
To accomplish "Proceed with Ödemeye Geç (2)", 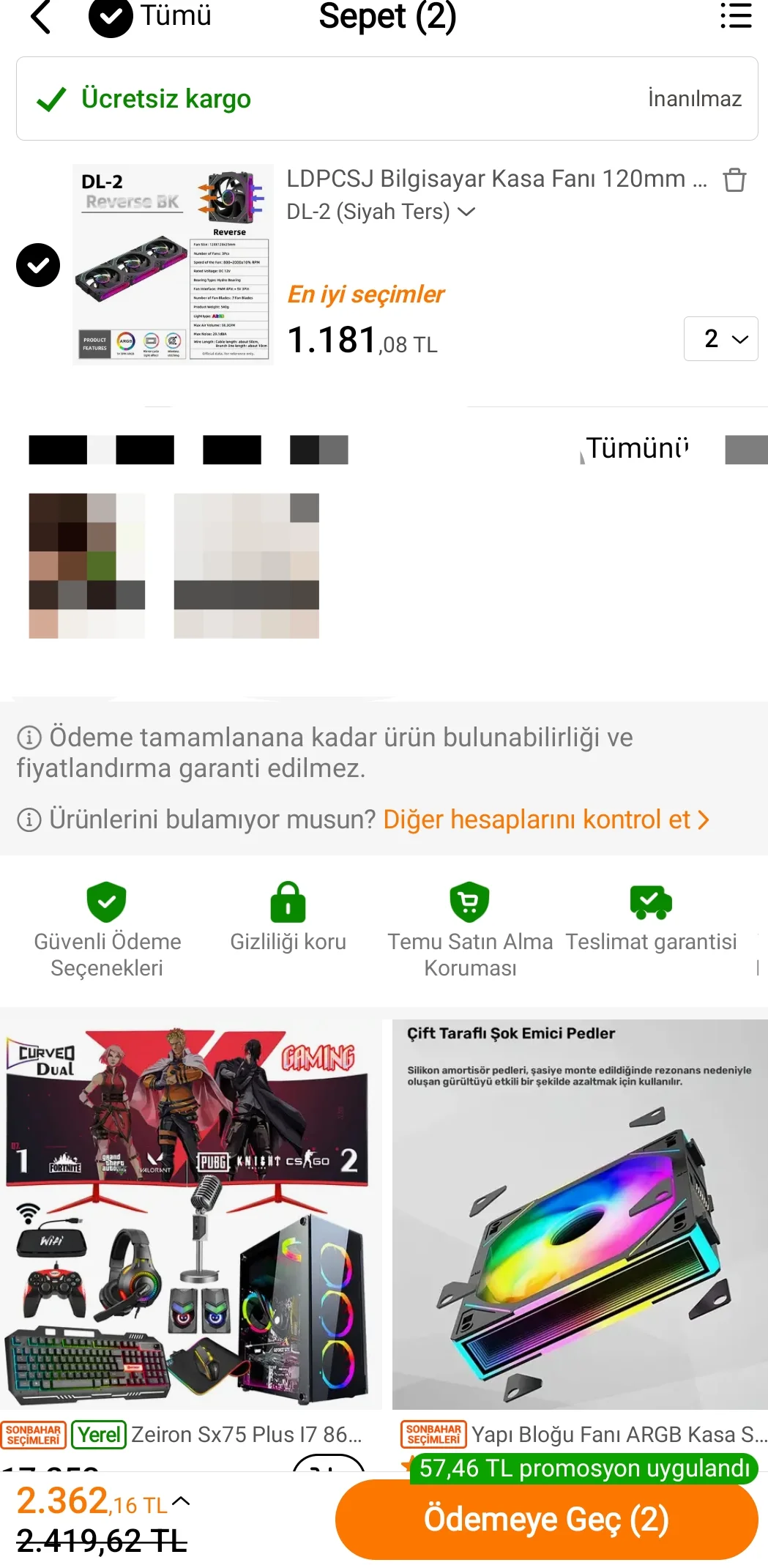I will click(x=546, y=1519).
